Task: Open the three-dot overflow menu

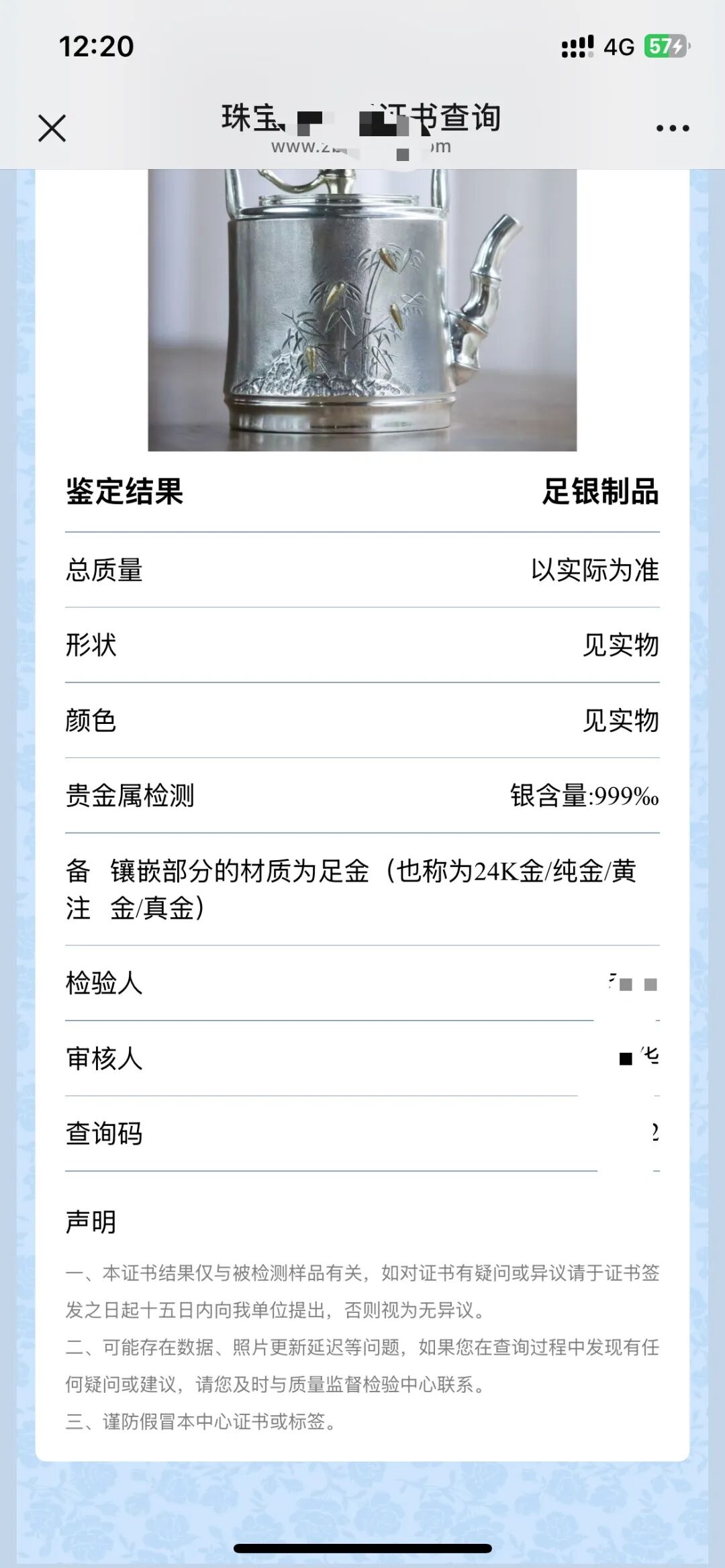Action: tap(673, 128)
